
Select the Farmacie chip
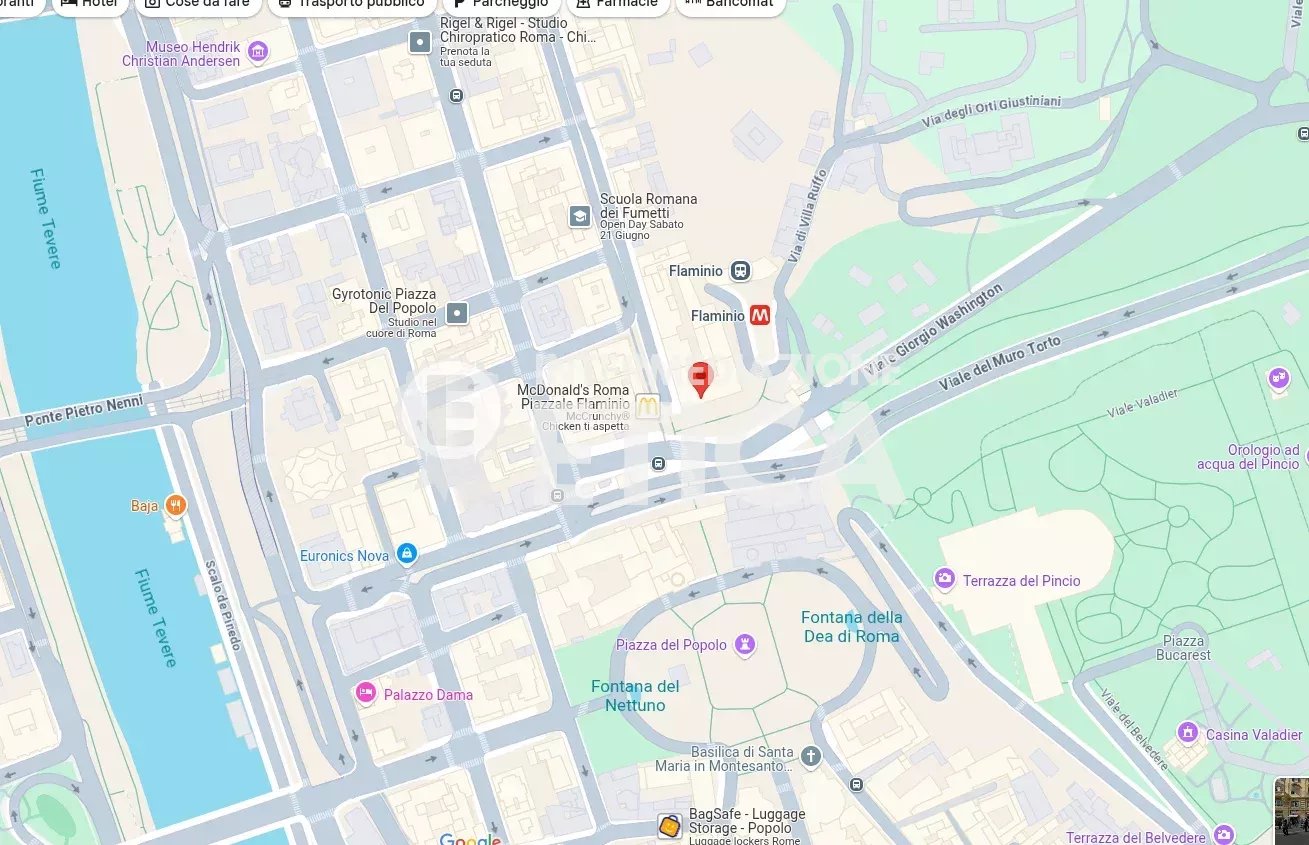(x=617, y=4)
